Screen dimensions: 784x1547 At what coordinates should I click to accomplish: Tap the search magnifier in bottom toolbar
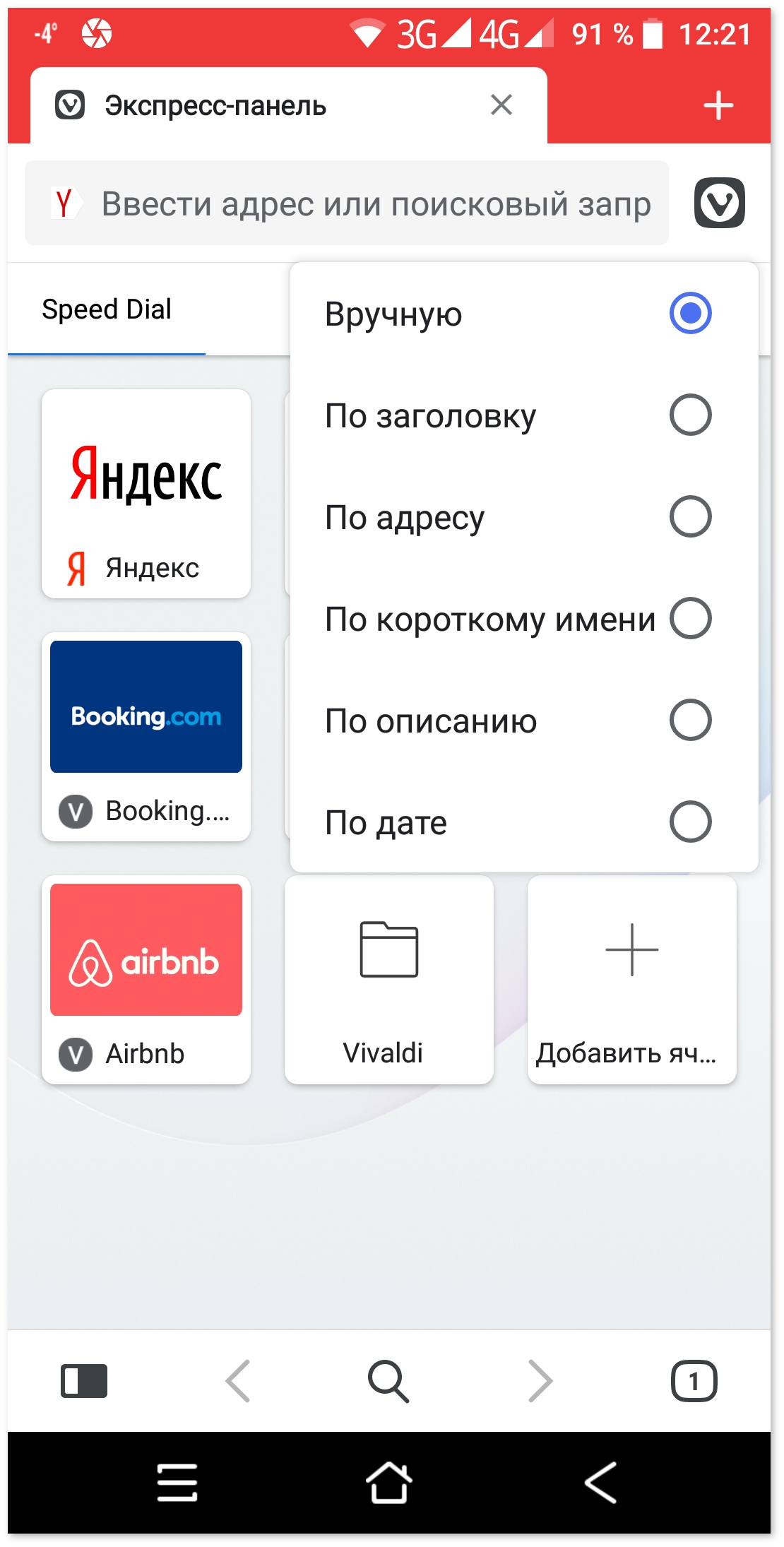point(388,1380)
